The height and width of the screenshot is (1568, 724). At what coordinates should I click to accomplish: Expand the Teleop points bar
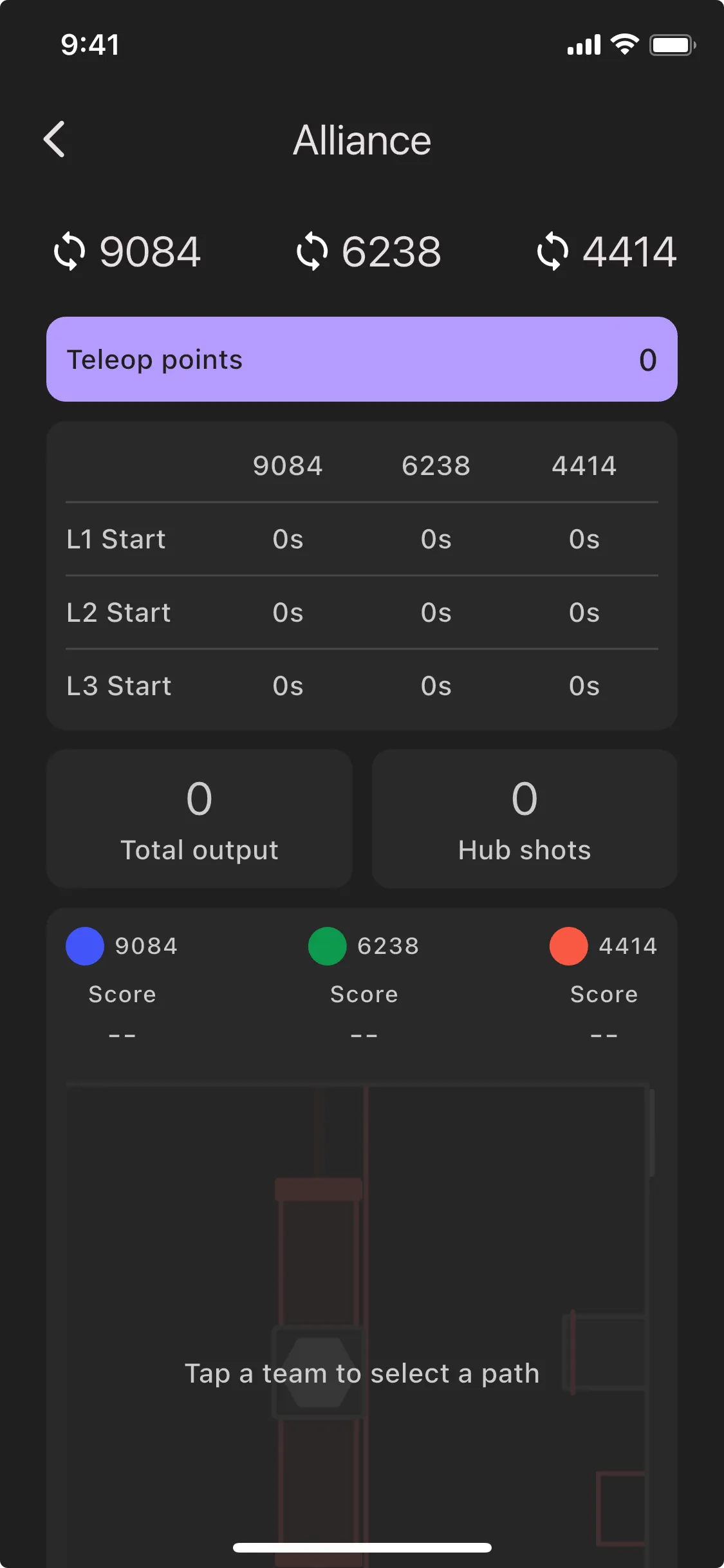pos(362,359)
